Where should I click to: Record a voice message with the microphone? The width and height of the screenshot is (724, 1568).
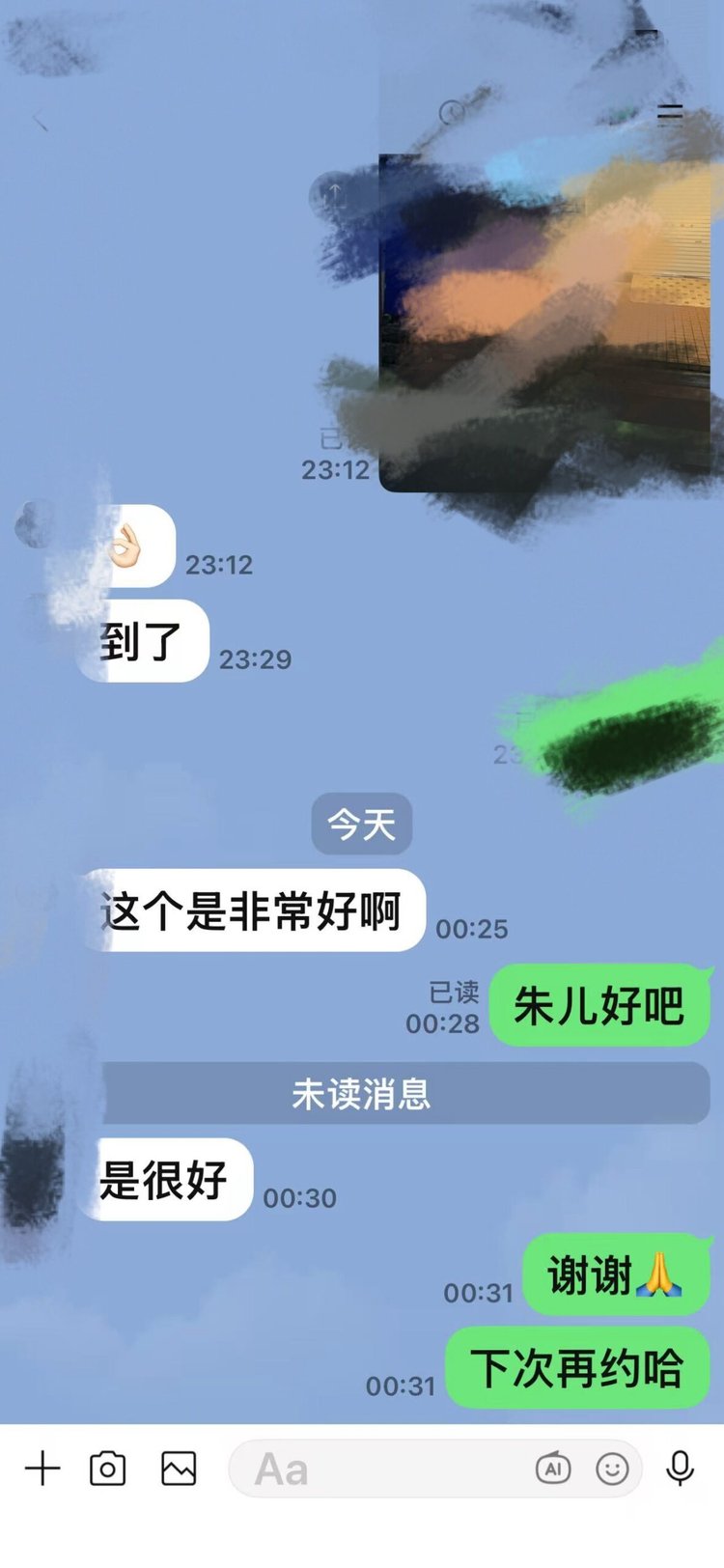[x=681, y=1469]
